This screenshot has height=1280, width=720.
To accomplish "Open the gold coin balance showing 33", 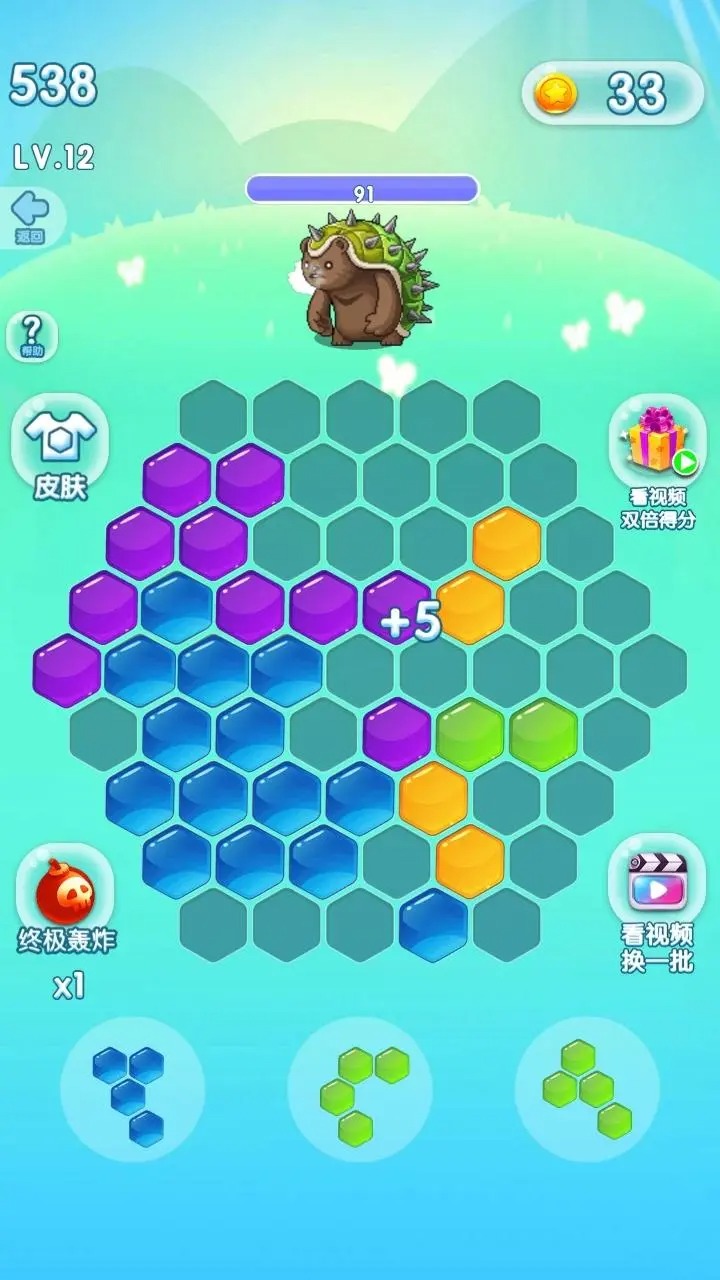I will [612, 94].
